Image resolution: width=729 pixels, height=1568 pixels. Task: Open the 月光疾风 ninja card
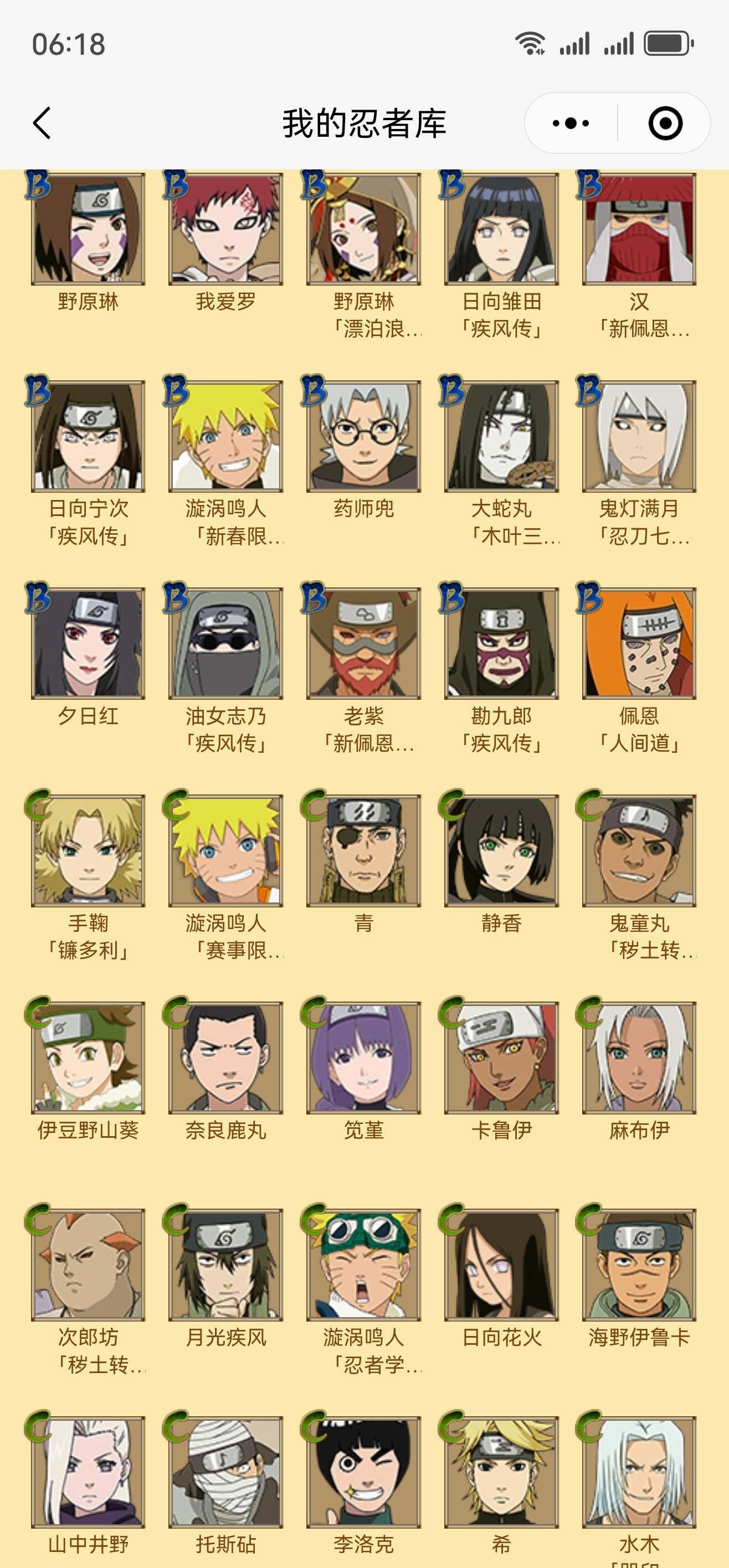click(x=226, y=1264)
